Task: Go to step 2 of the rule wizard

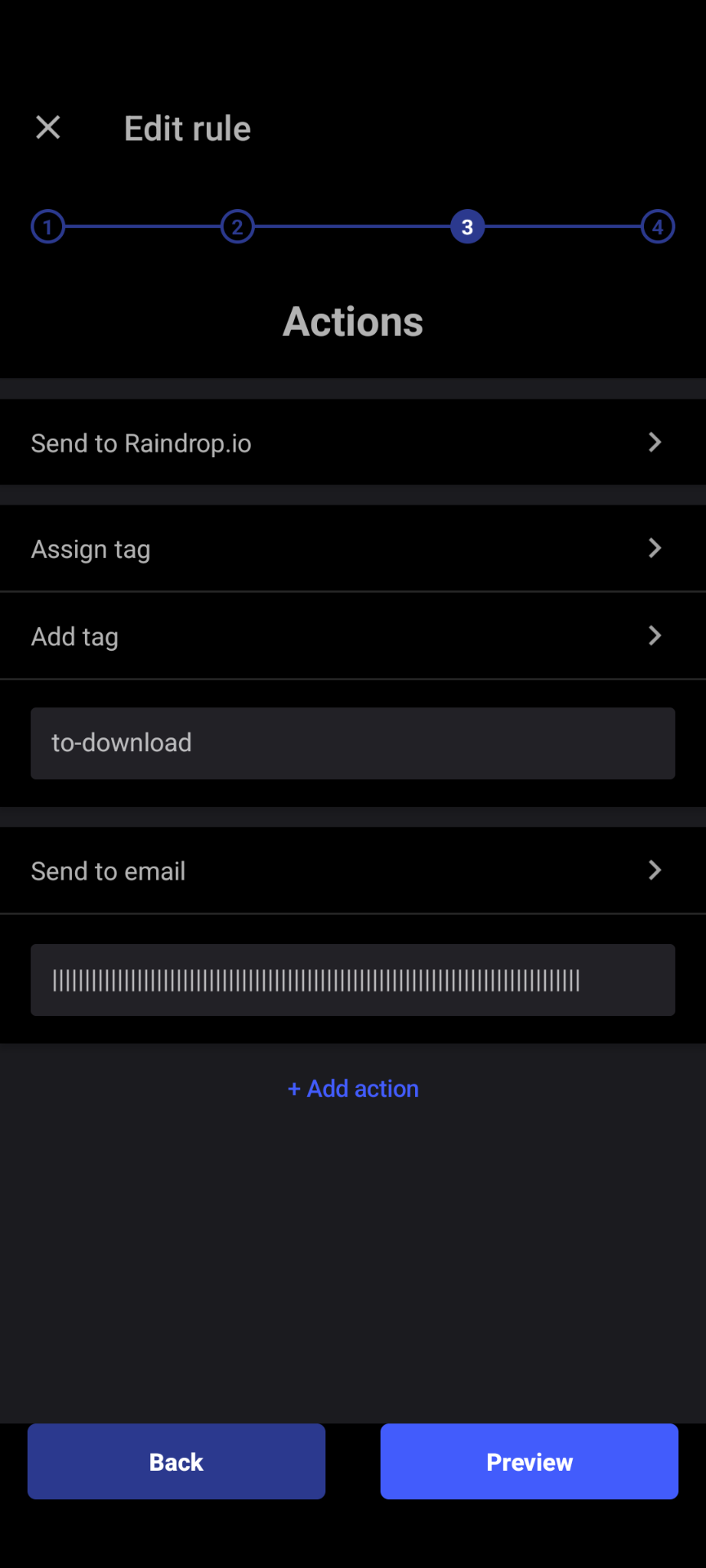Action: coord(238,227)
